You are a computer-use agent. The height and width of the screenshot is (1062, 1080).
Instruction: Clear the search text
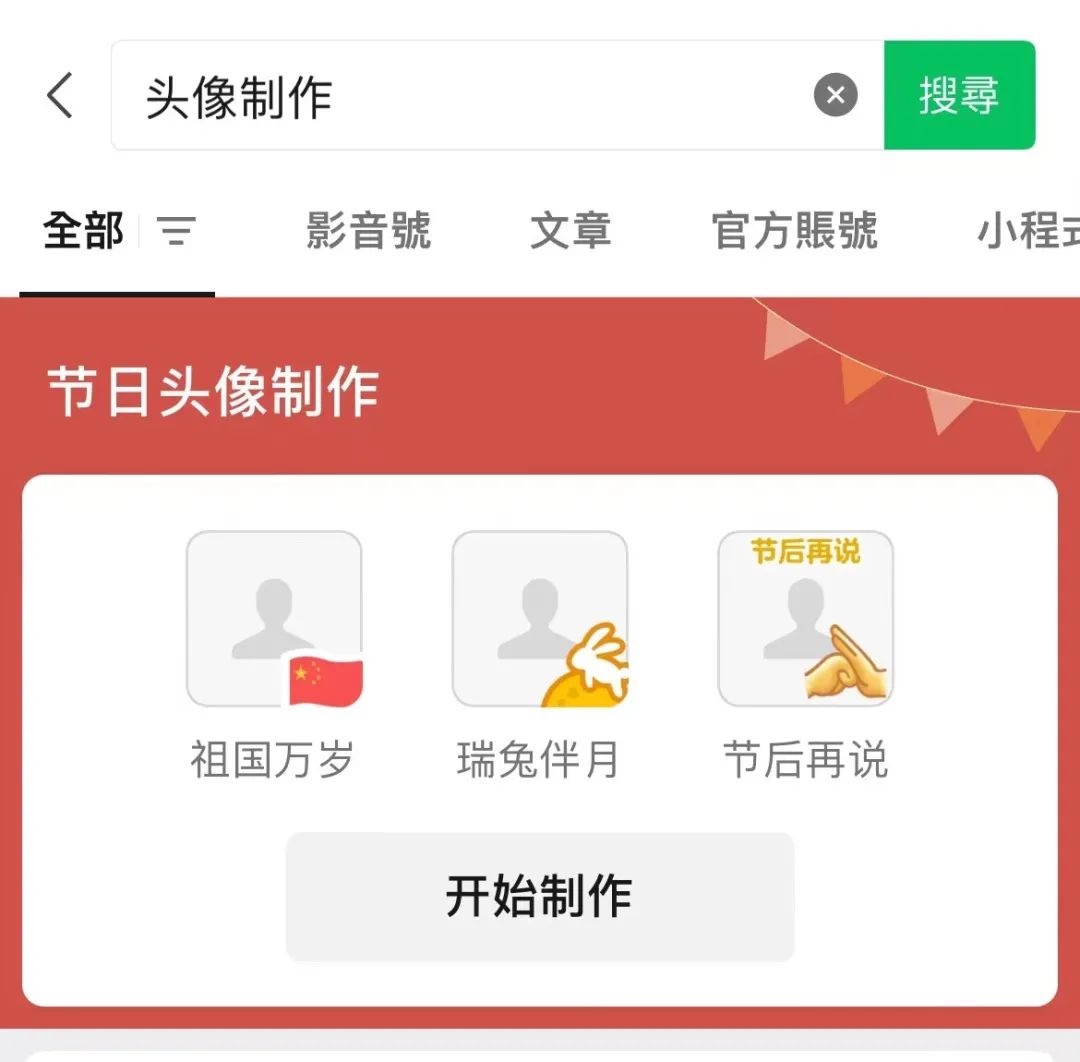pos(835,97)
